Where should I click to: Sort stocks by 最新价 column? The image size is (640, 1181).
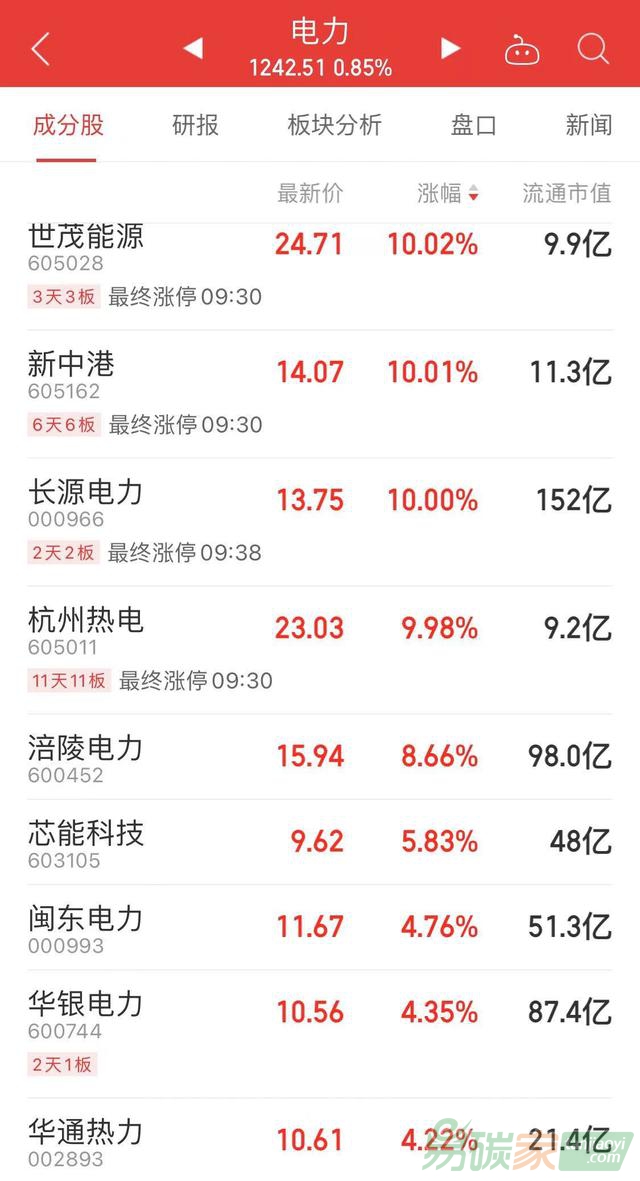click(310, 193)
